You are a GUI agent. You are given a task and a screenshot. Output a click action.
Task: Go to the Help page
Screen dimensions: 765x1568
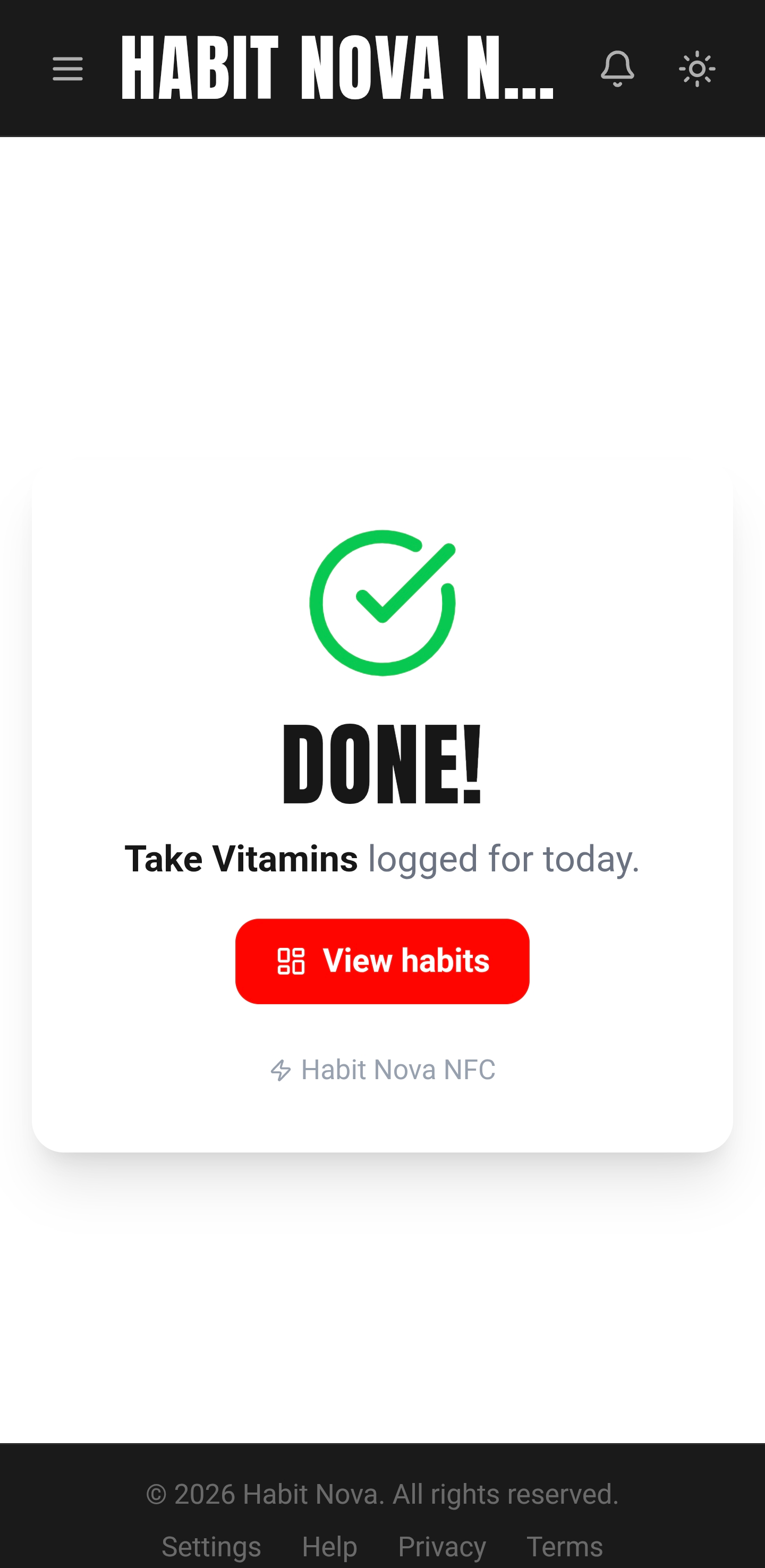[x=329, y=1546]
